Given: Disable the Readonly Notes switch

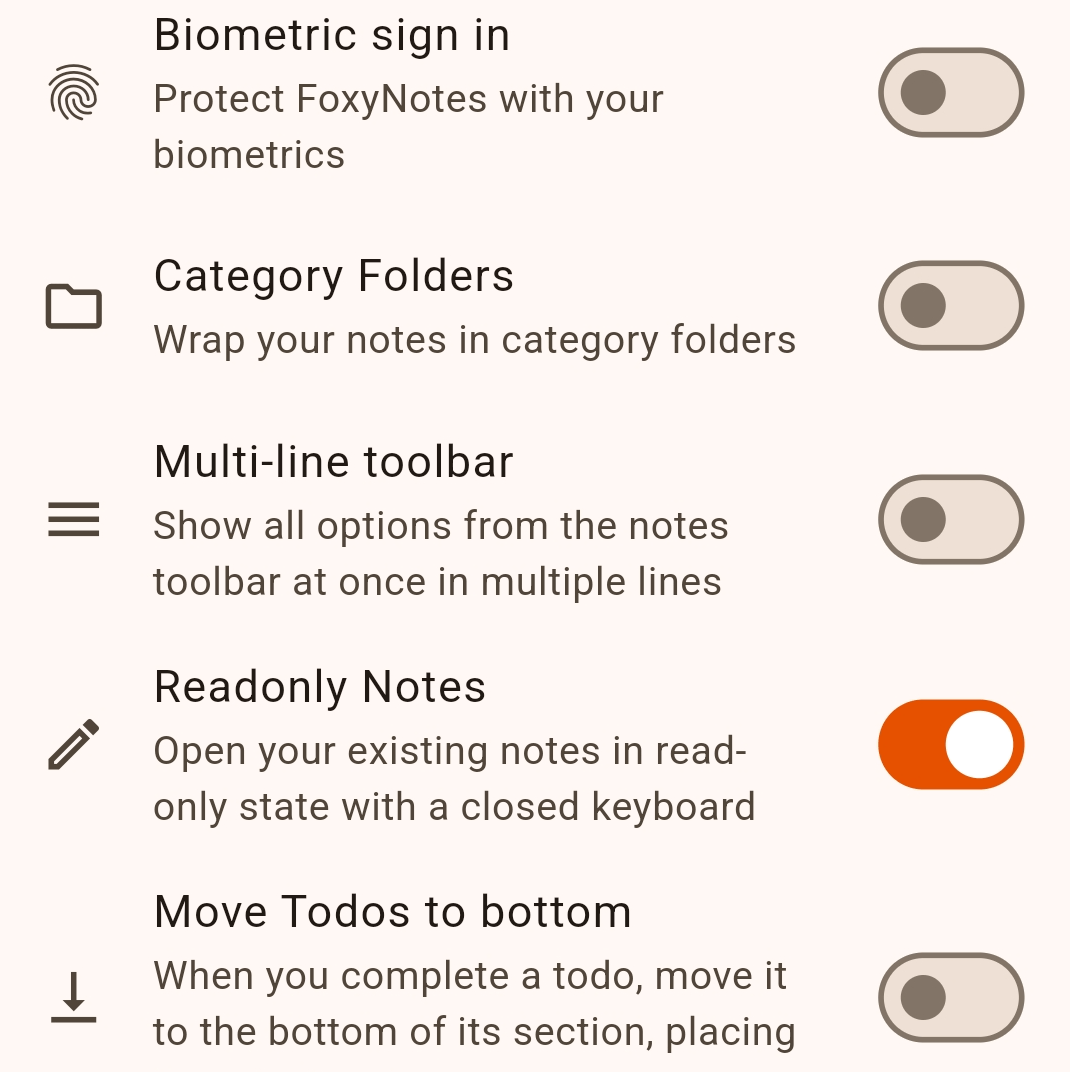Looking at the screenshot, I should point(950,745).
